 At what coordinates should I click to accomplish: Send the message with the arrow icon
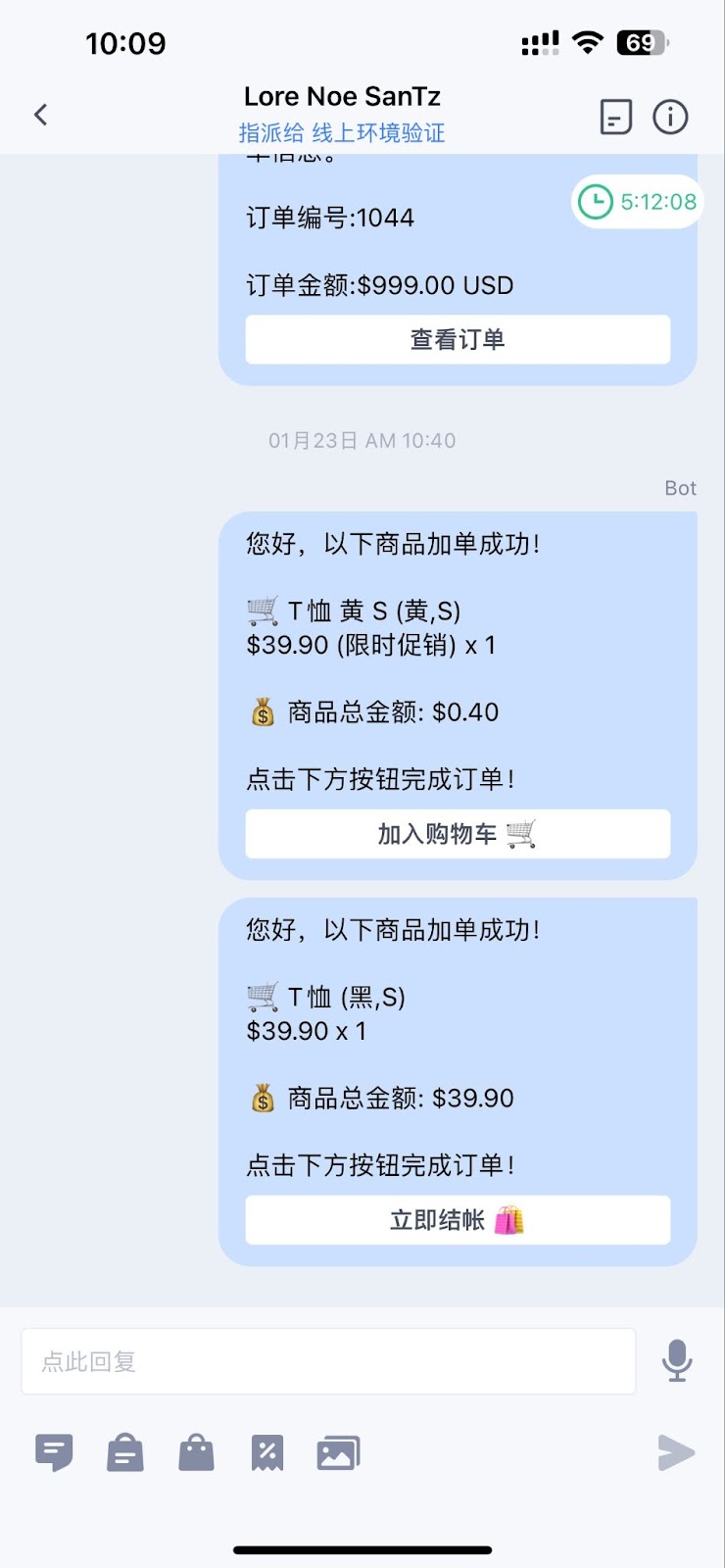click(676, 1452)
